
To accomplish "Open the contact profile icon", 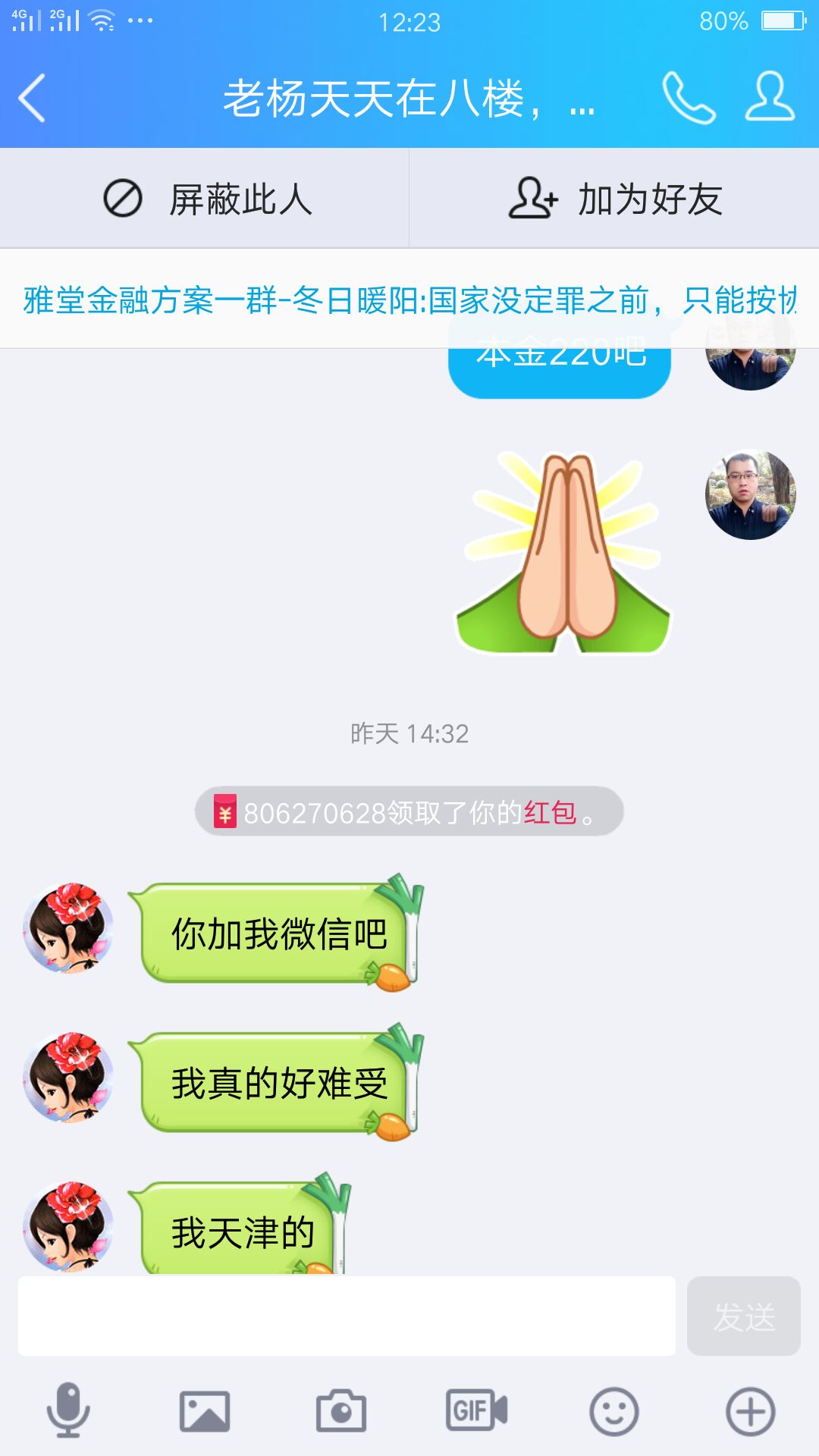I will [x=770, y=97].
